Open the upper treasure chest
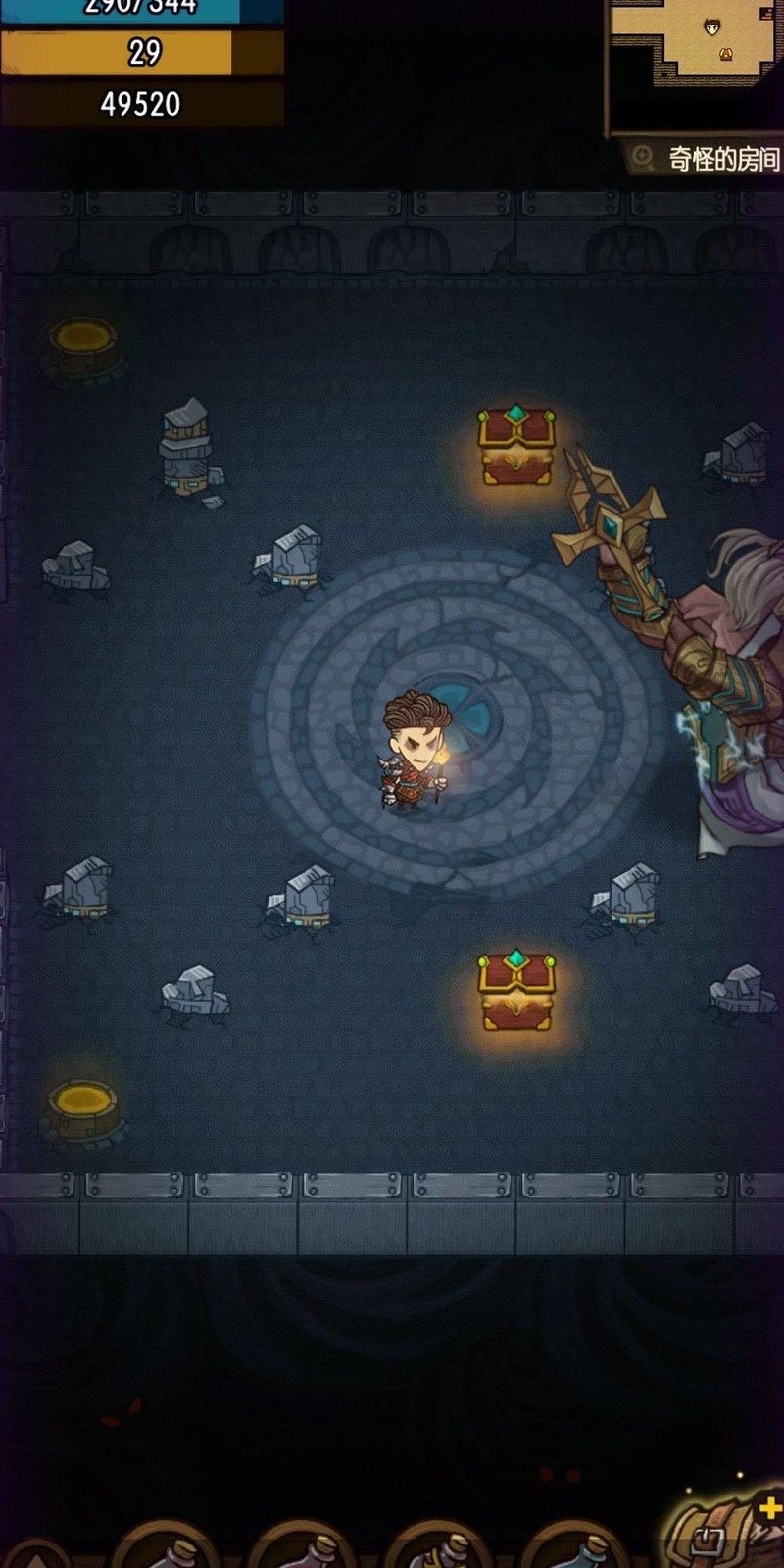Screen dimensions: 784x1568 (x=516, y=448)
